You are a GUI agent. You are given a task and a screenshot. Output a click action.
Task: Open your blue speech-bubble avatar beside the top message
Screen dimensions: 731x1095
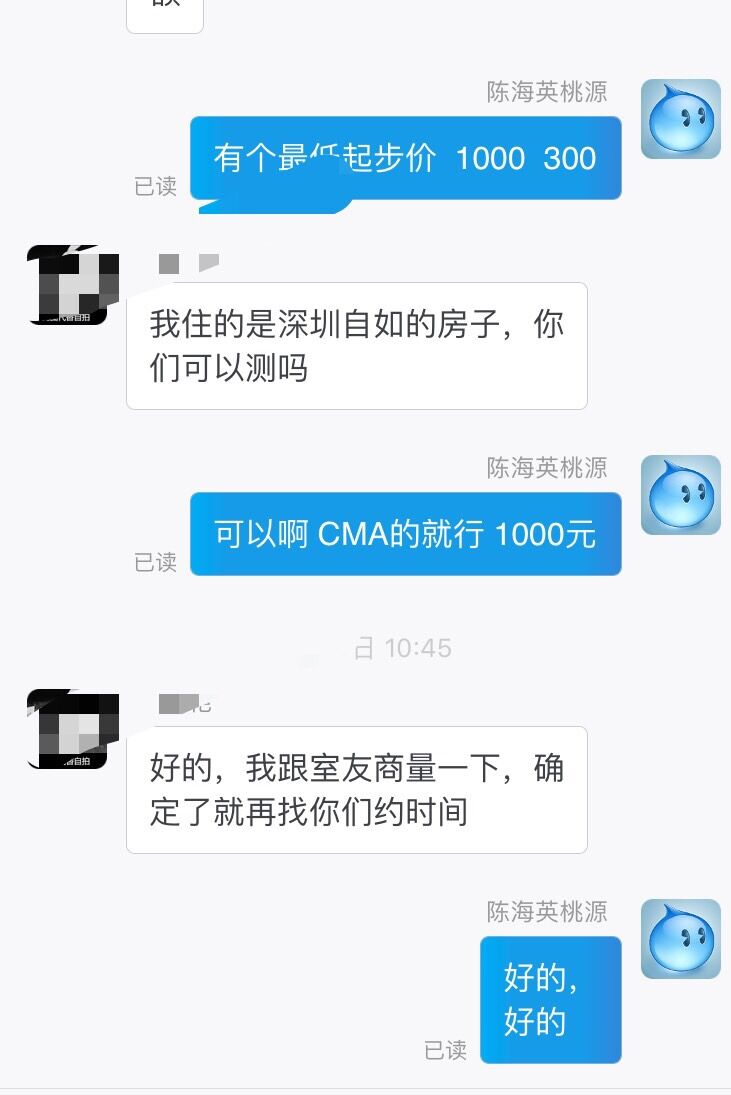tap(681, 119)
